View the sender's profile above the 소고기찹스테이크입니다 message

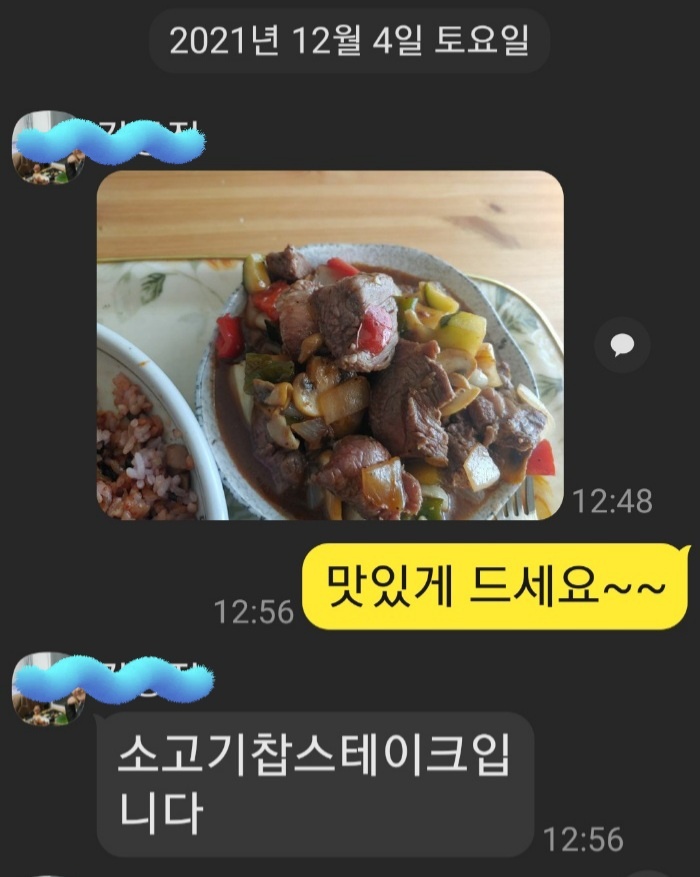45,687
